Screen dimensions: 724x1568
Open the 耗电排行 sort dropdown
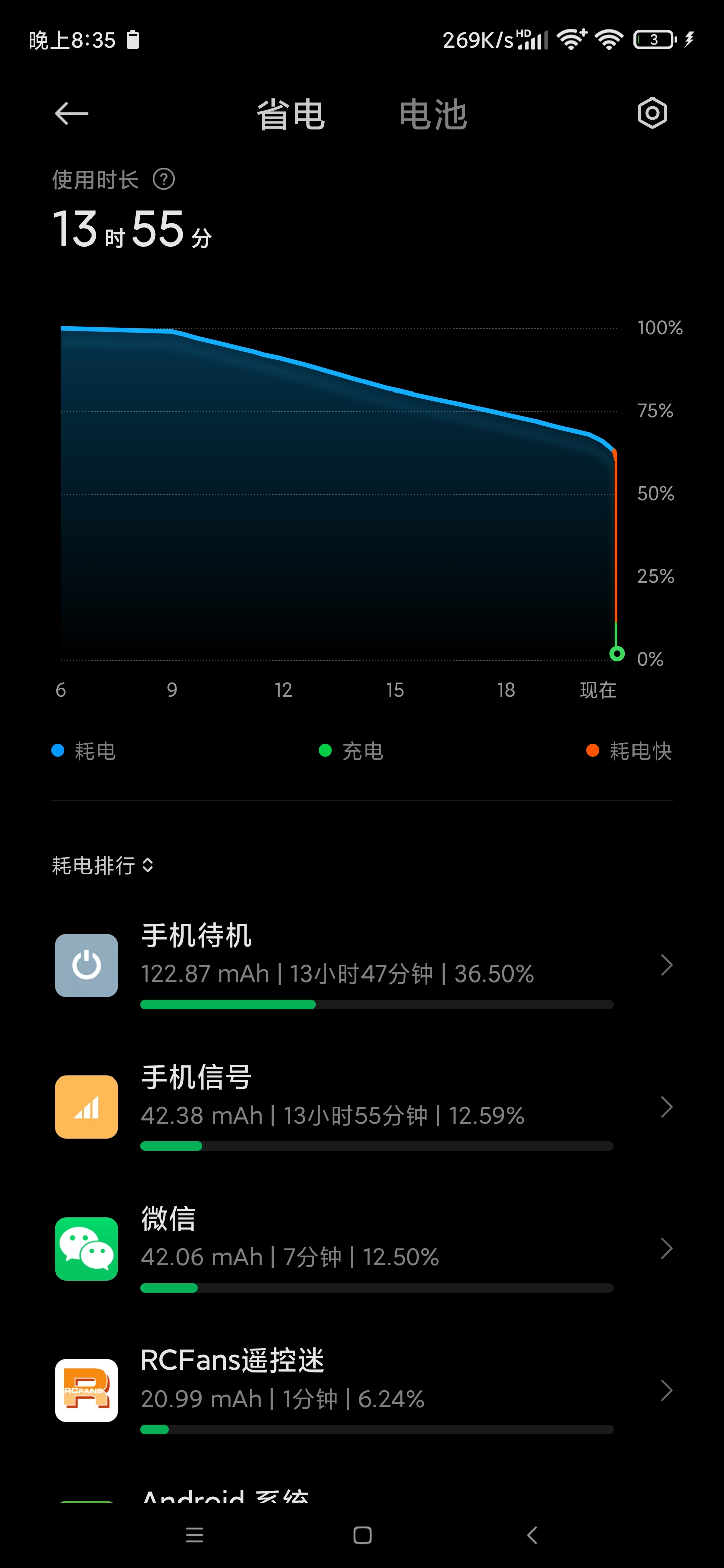click(x=102, y=865)
